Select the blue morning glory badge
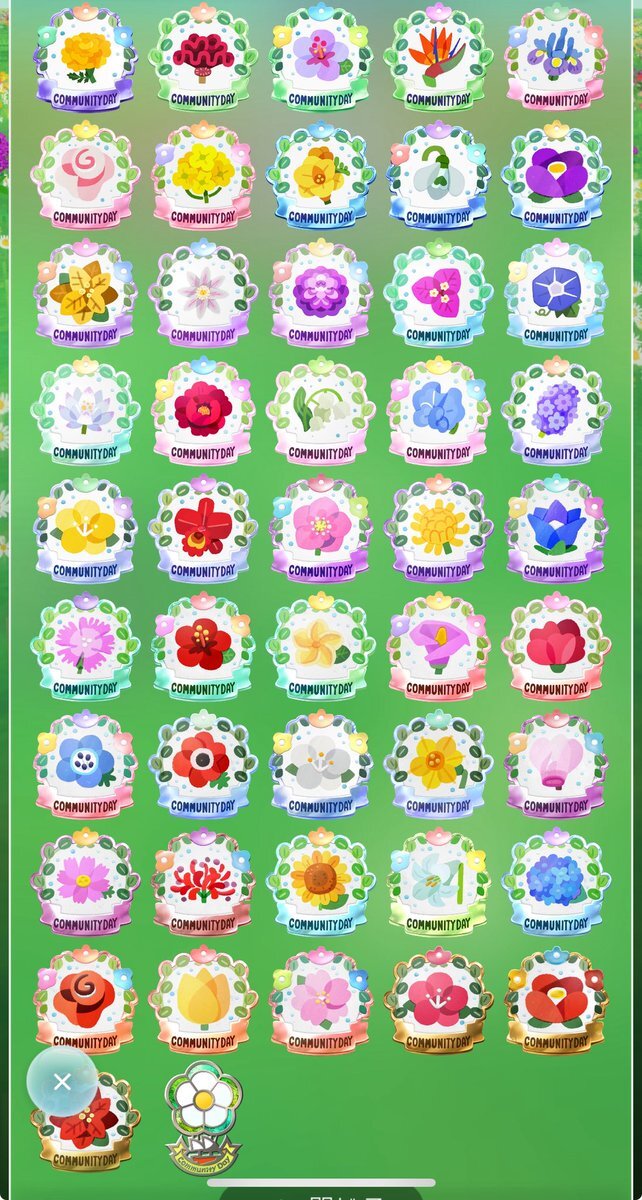This screenshot has height=1200, width=642. 556,292
